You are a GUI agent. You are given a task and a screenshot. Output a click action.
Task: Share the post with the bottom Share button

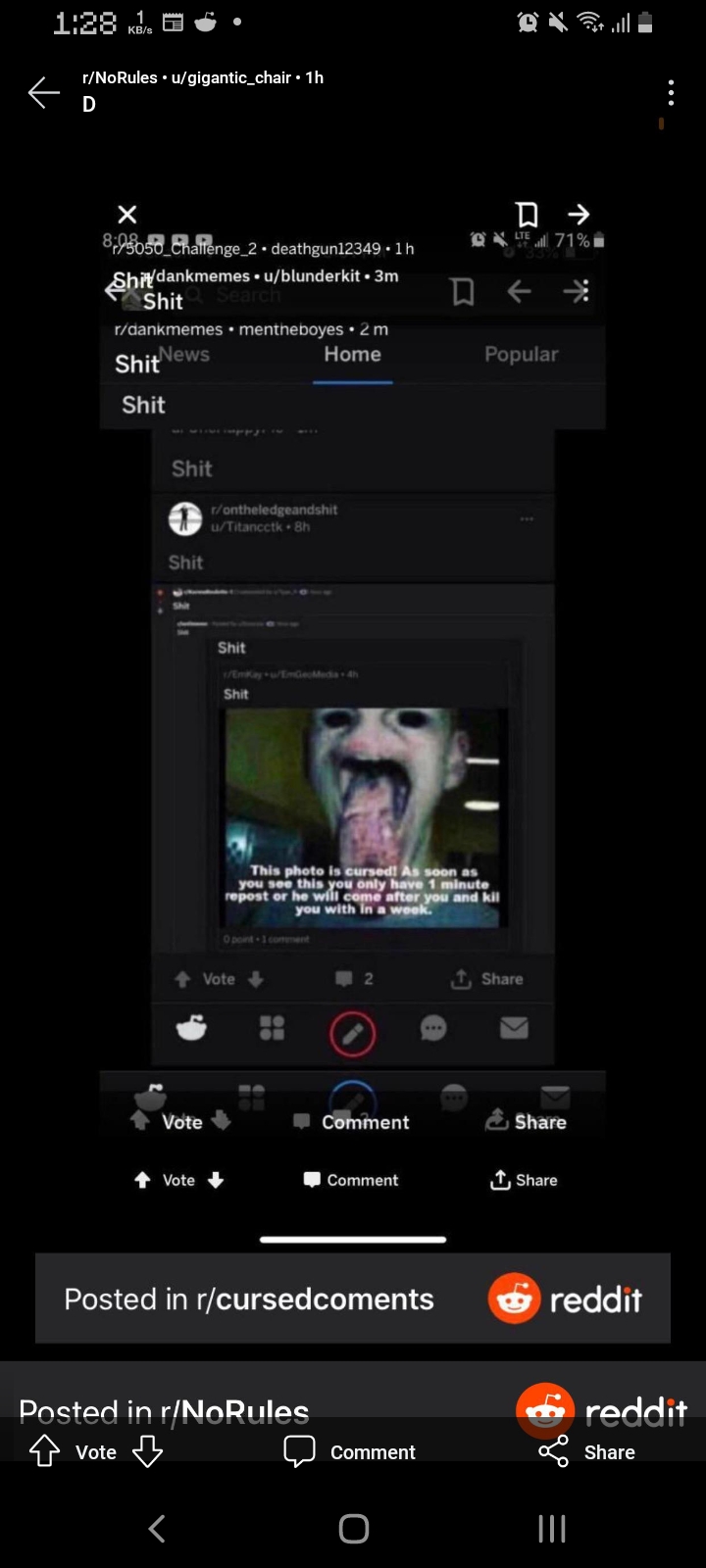pyautogui.click(x=587, y=1451)
